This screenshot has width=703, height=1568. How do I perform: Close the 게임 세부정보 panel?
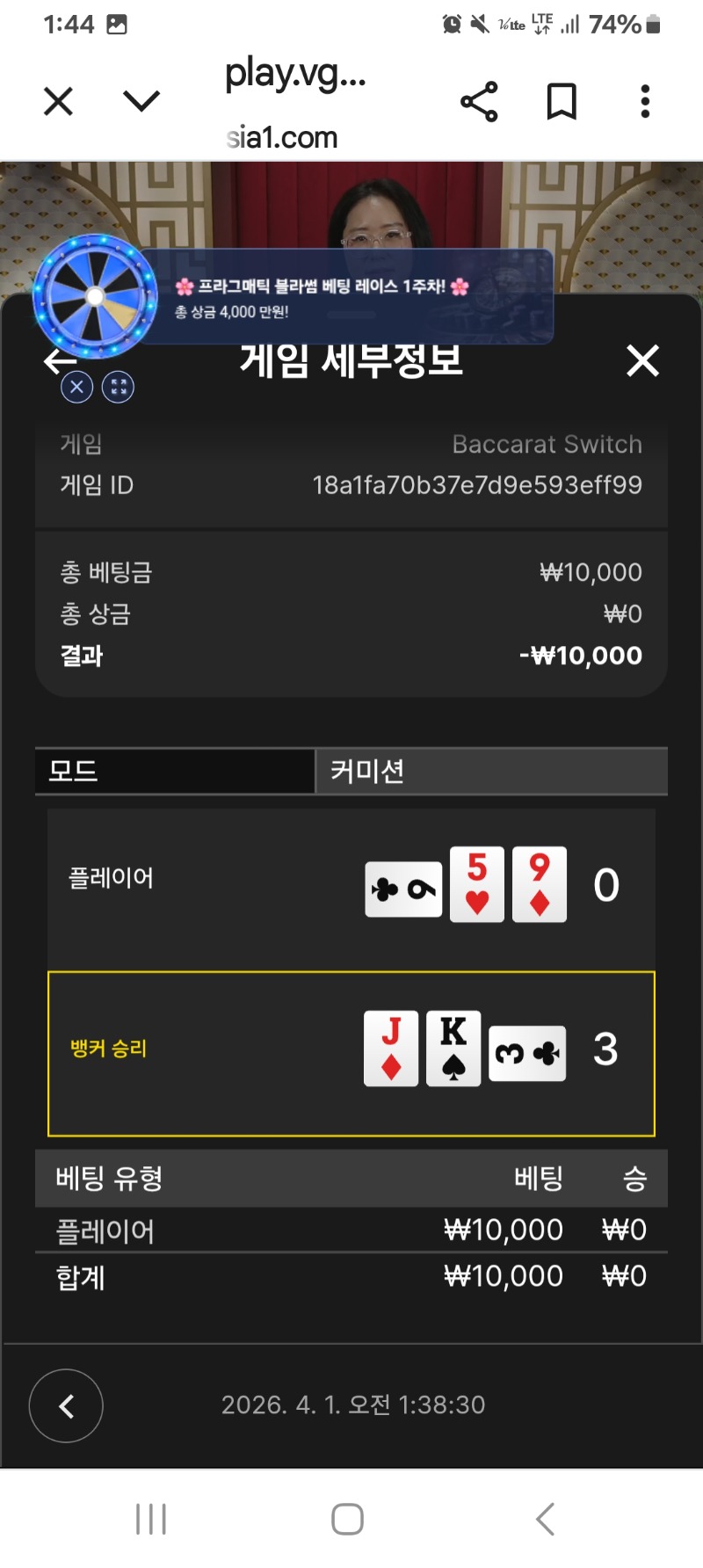(642, 360)
